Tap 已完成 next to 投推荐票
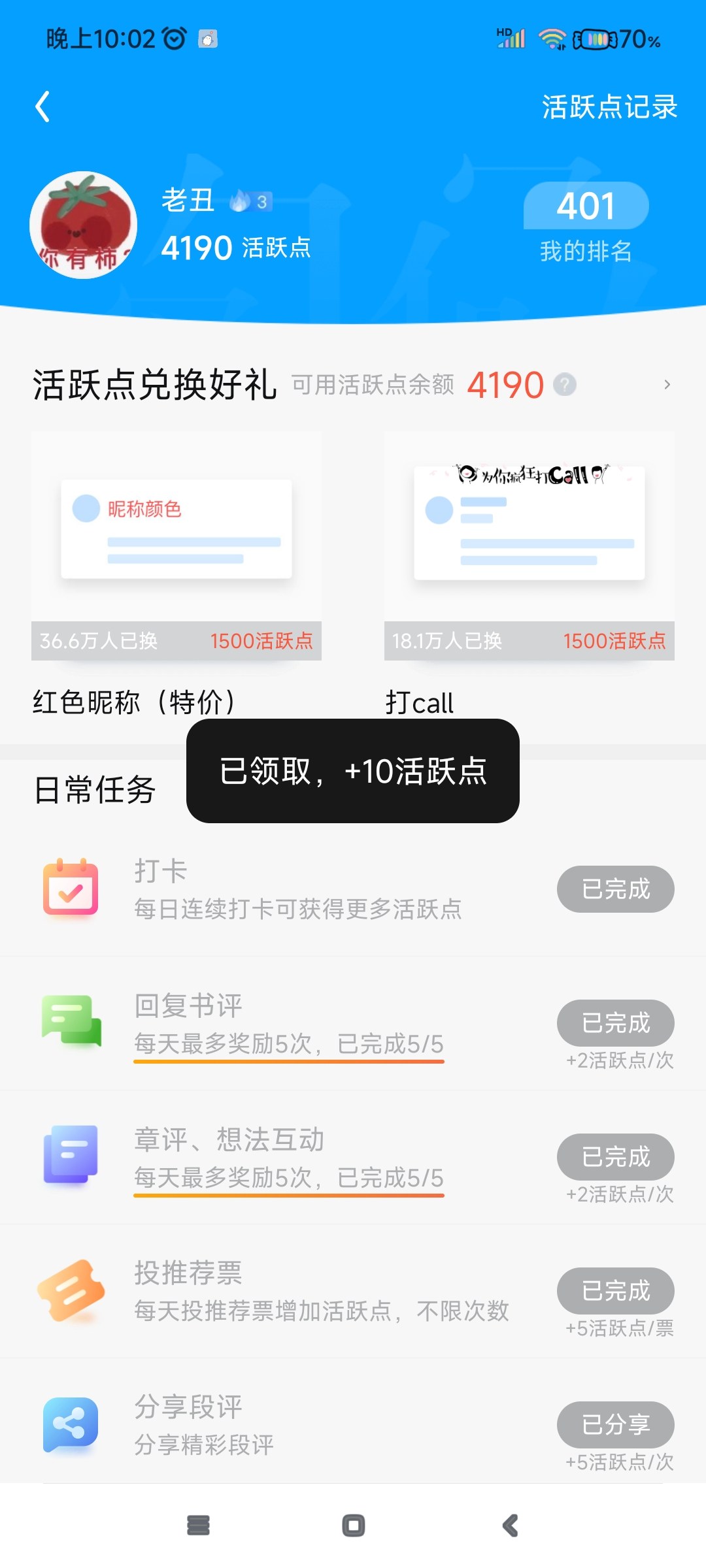706x1568 pixels. [616, 1291]
